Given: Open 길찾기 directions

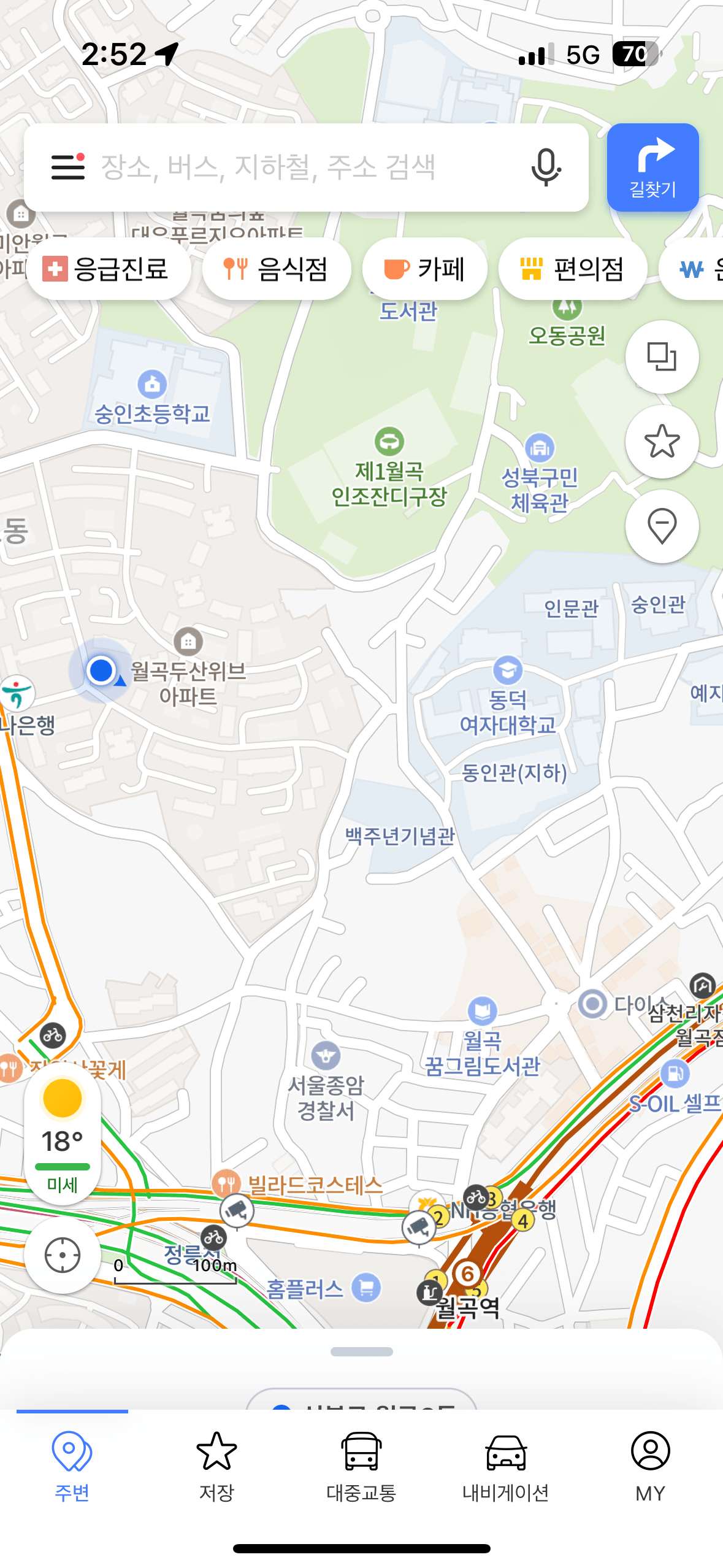Looking at the screenshot, I should coord(652,167).
